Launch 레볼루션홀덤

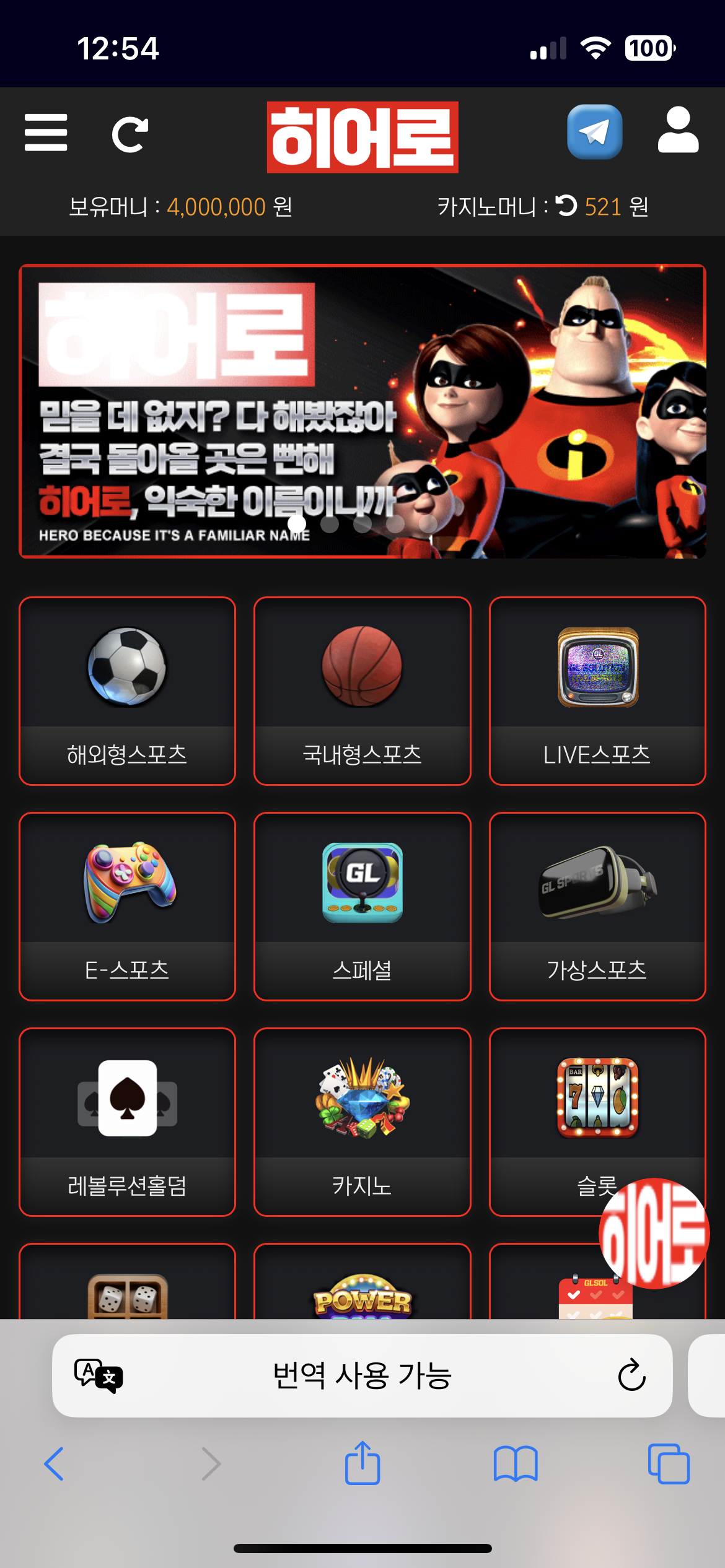127,1122
